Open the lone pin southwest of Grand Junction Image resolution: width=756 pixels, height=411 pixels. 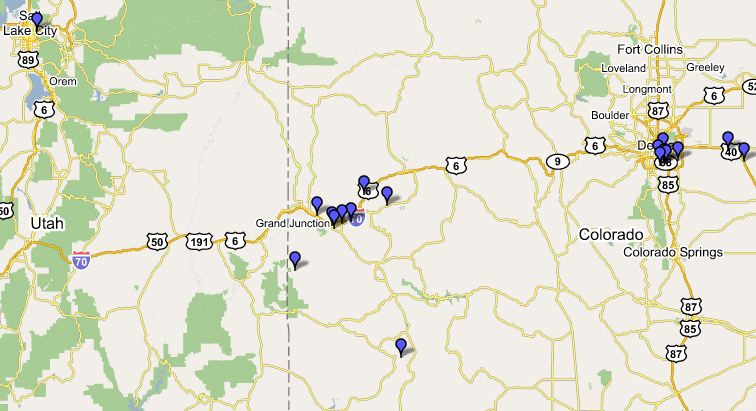[x=295, y=260]
